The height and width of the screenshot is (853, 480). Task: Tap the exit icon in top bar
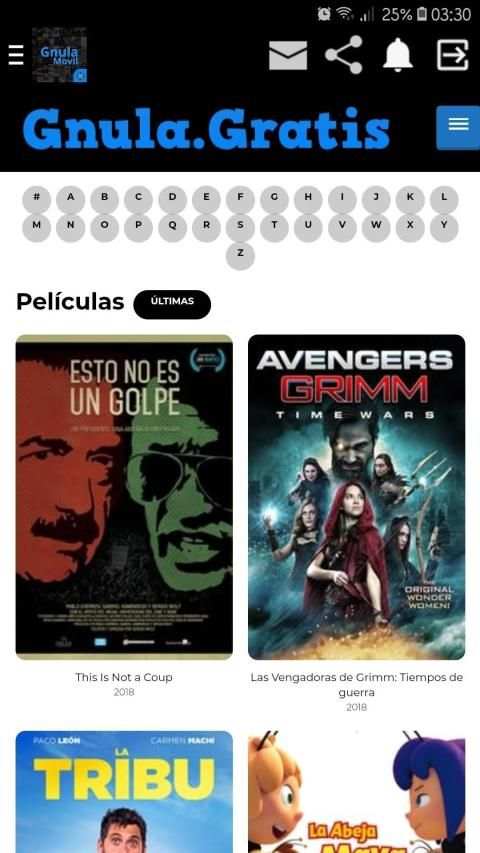pos(453,55)
